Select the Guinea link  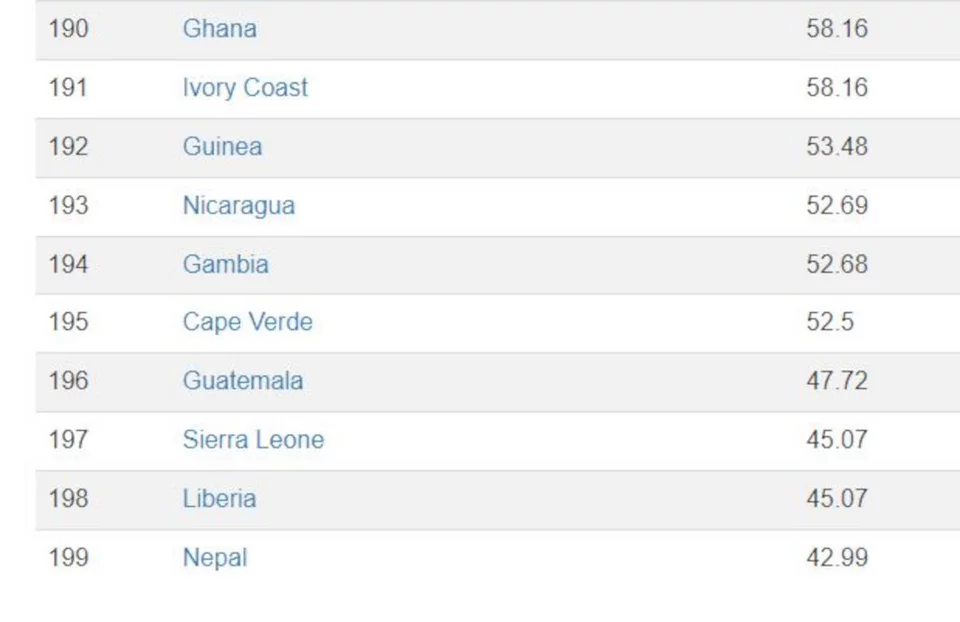coord(222,147)
